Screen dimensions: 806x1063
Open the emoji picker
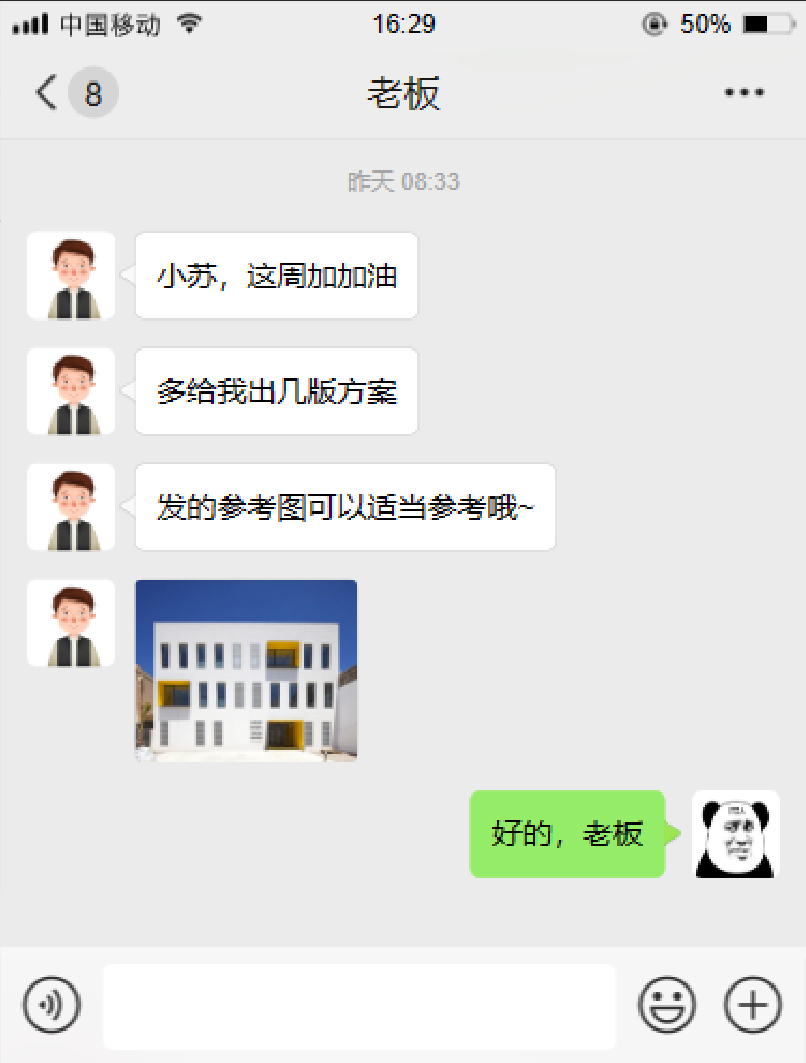click(x=666, y=1004)
